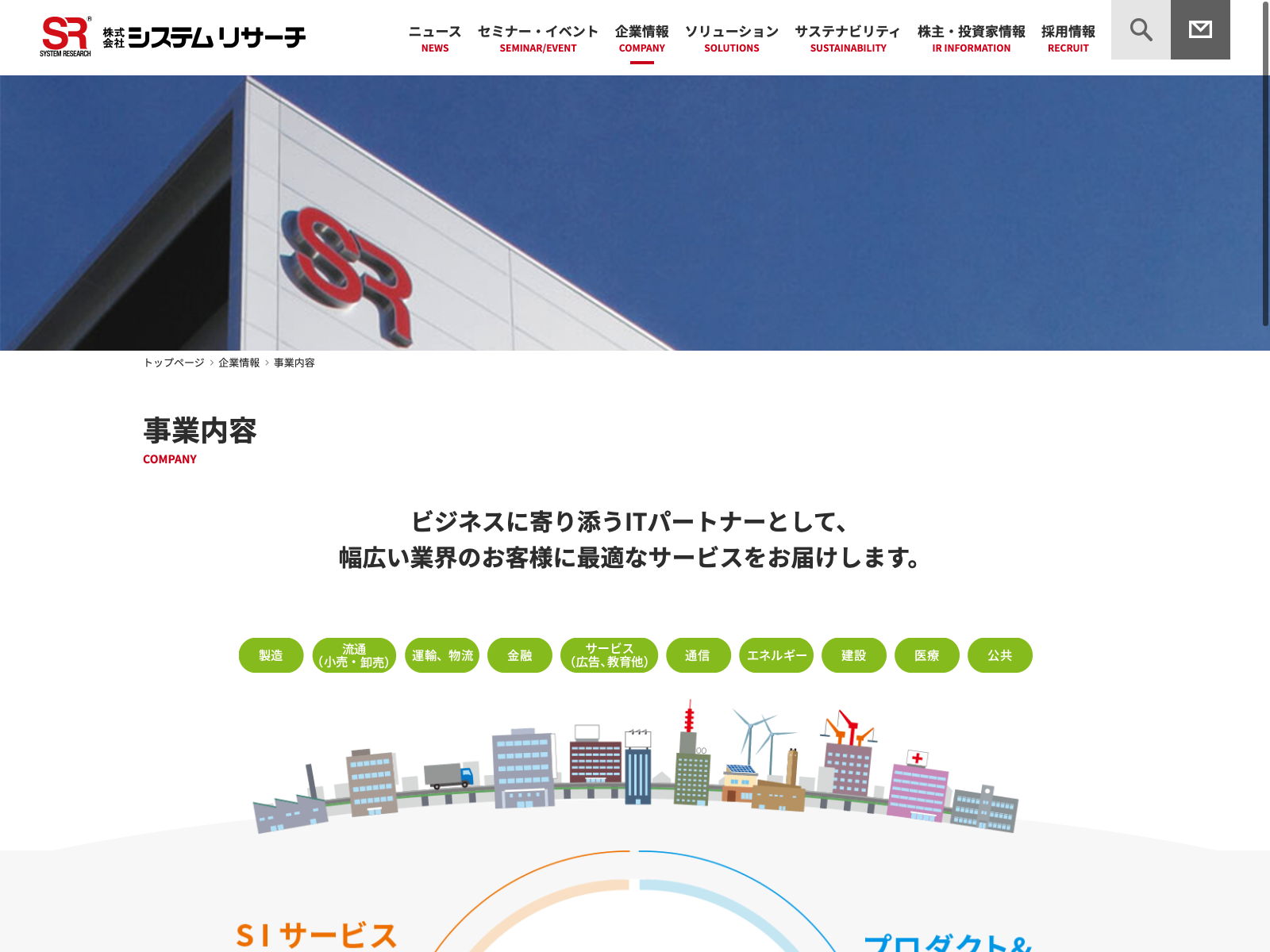Image resolution: width=1270 pixels, height=952 pixels.
Task: Open the contact mail icon
Action: pos(1200,30)
